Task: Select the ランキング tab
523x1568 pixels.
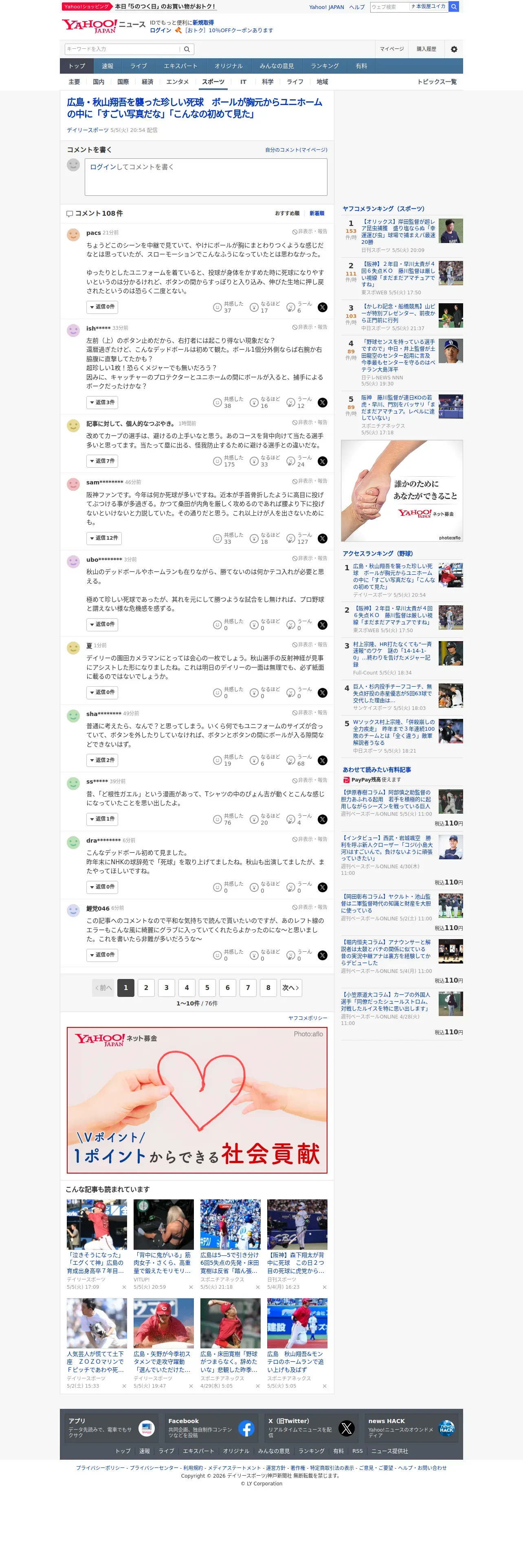Action: coord(325,66)
